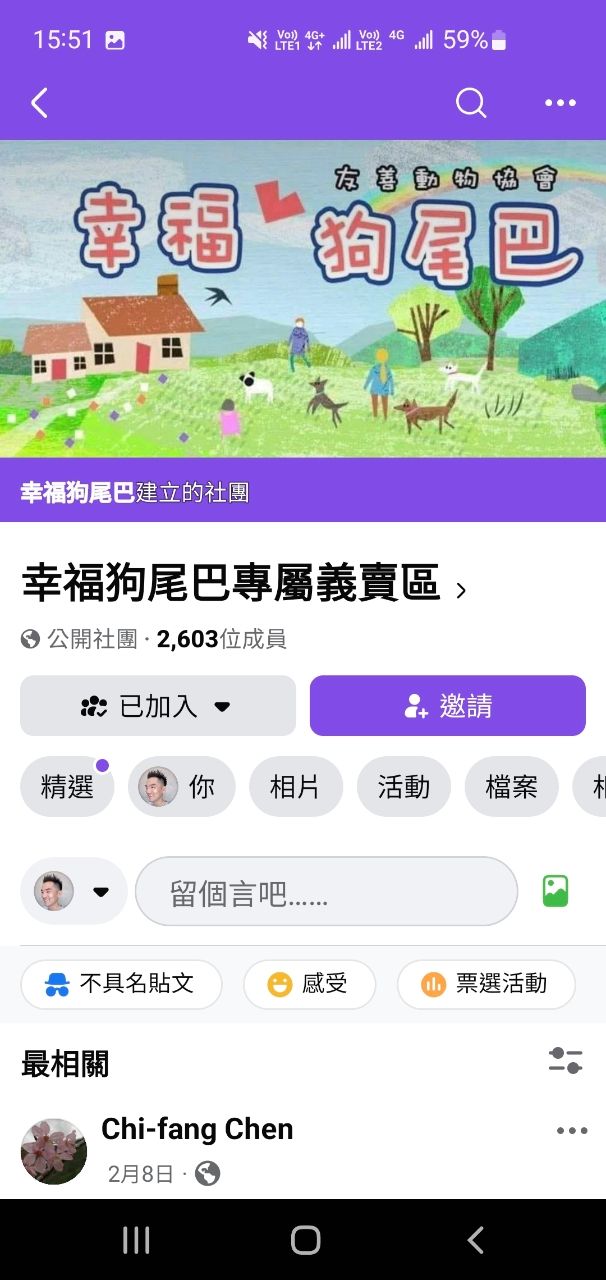Switch to the 相片 tab

(x=295, y=787)
